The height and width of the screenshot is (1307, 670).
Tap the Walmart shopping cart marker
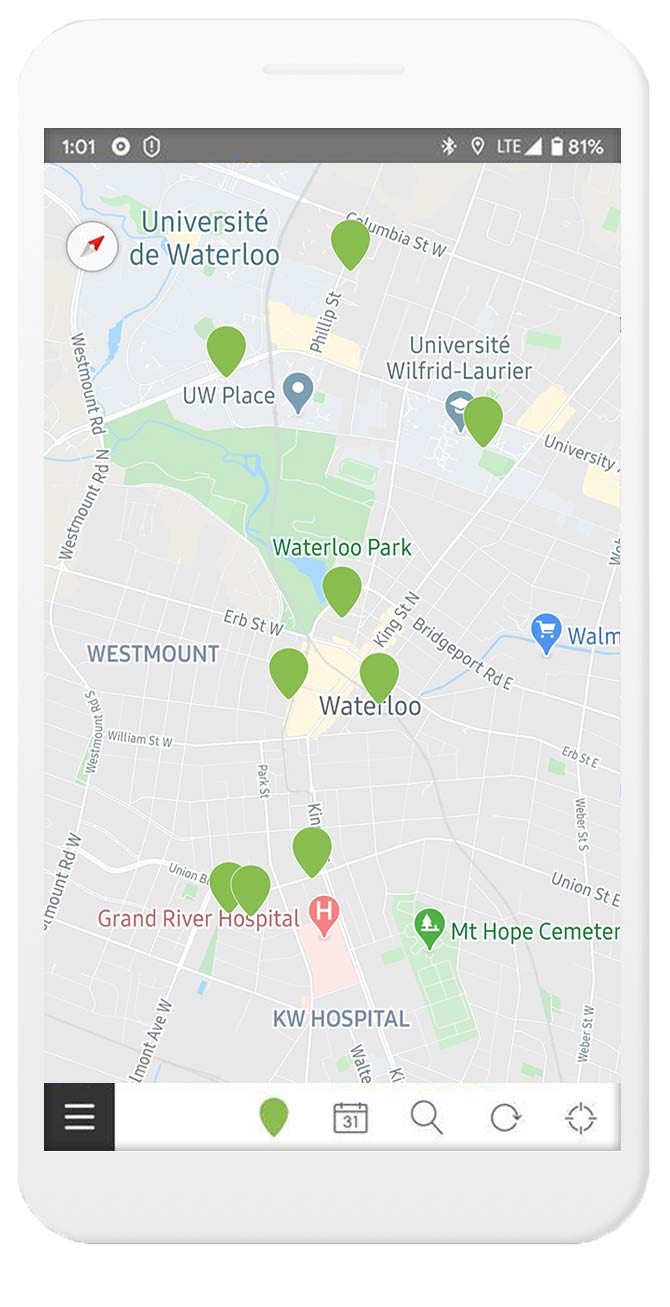point(546,634)
